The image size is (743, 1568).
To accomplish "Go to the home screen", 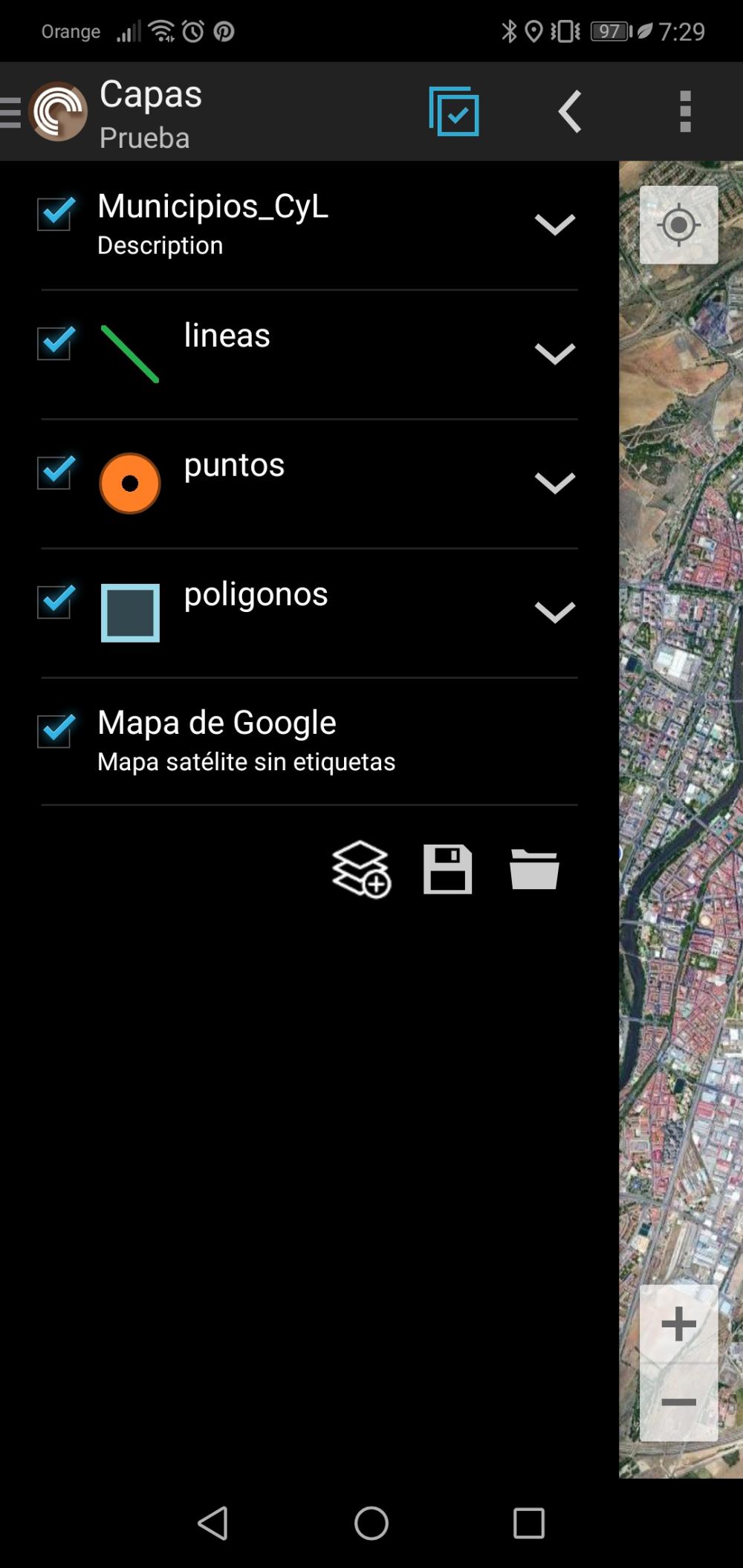I will click(371, 1523).
